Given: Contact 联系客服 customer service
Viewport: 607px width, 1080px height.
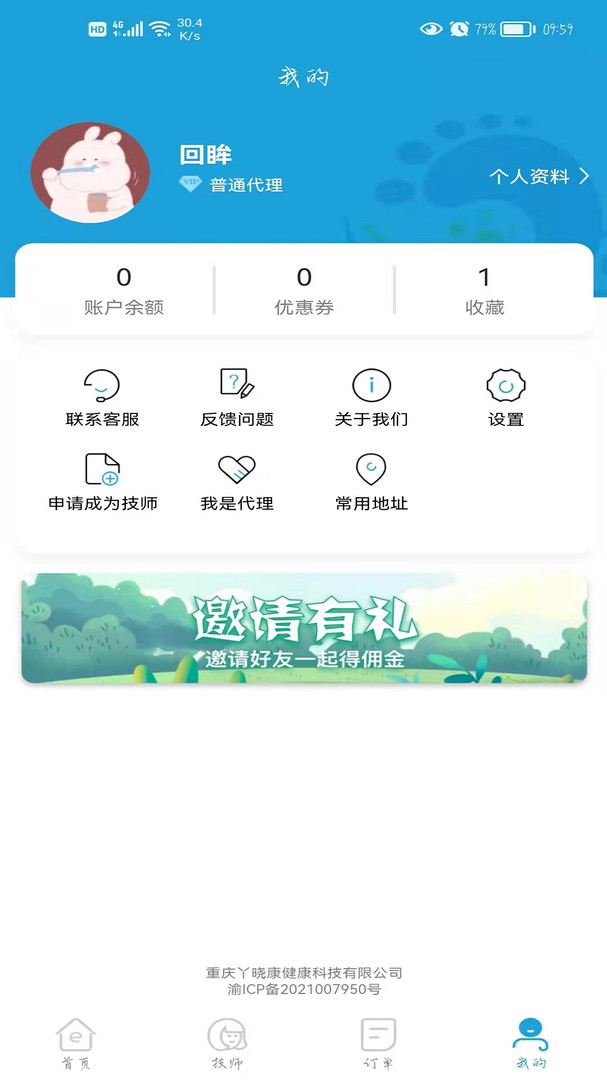Looking at the screenshot, I should point(102,398).
